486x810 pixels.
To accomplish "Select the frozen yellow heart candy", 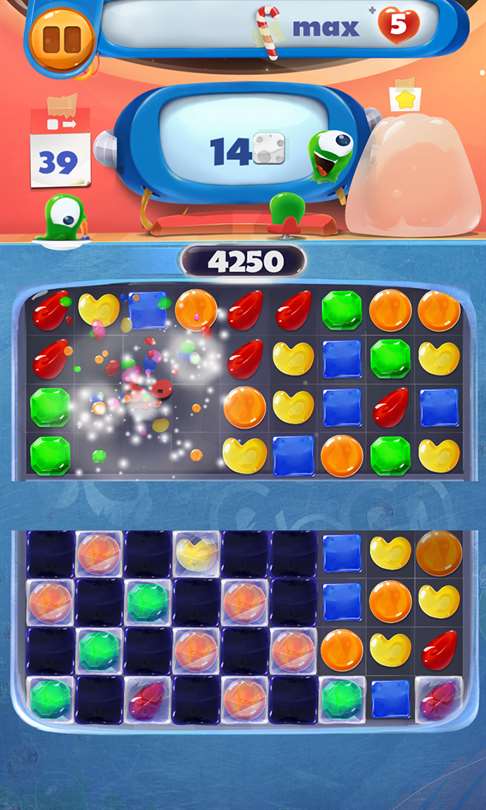I will point(197,554).
